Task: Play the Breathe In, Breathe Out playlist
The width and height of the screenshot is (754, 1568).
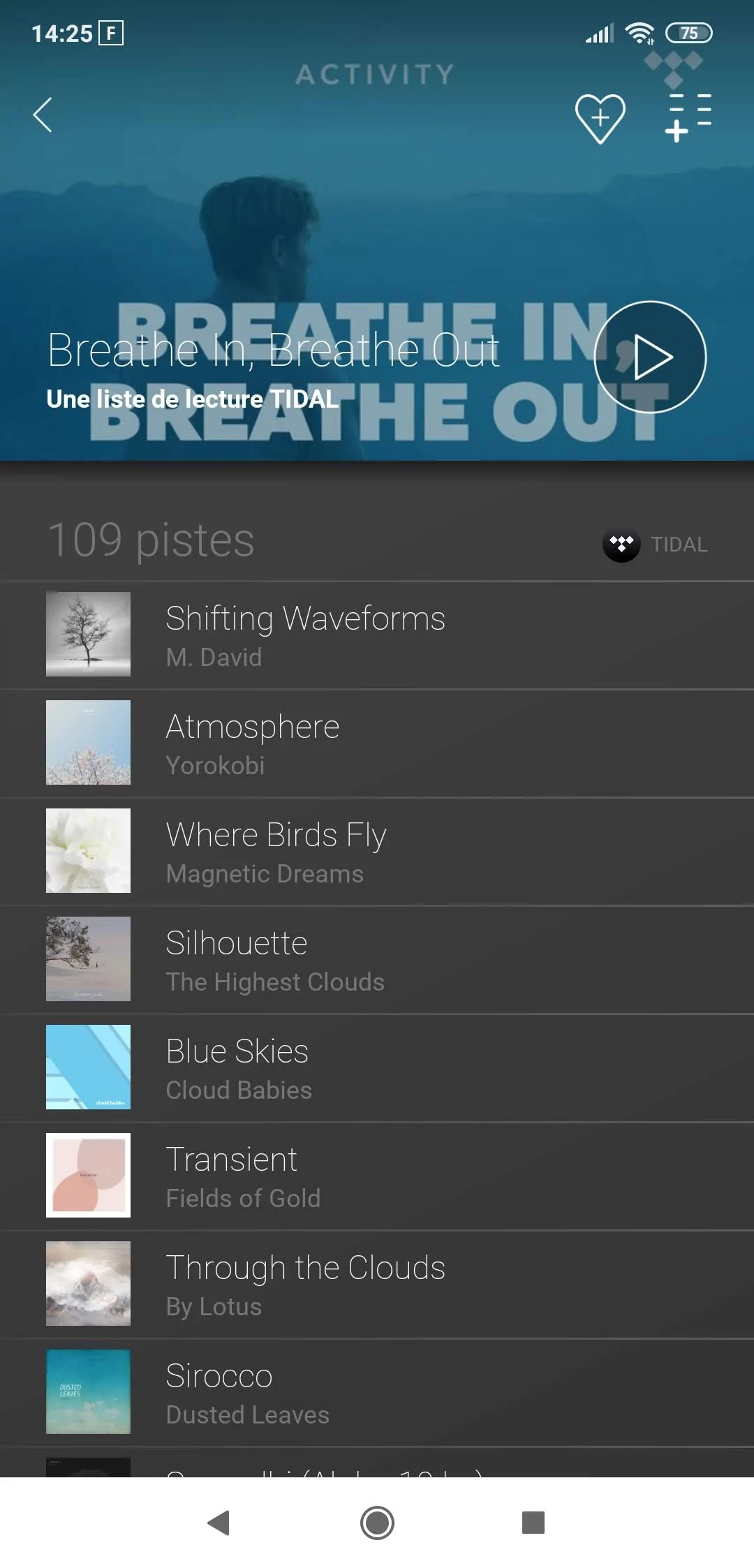Action: pyautogui.click(x=650, y=357)
